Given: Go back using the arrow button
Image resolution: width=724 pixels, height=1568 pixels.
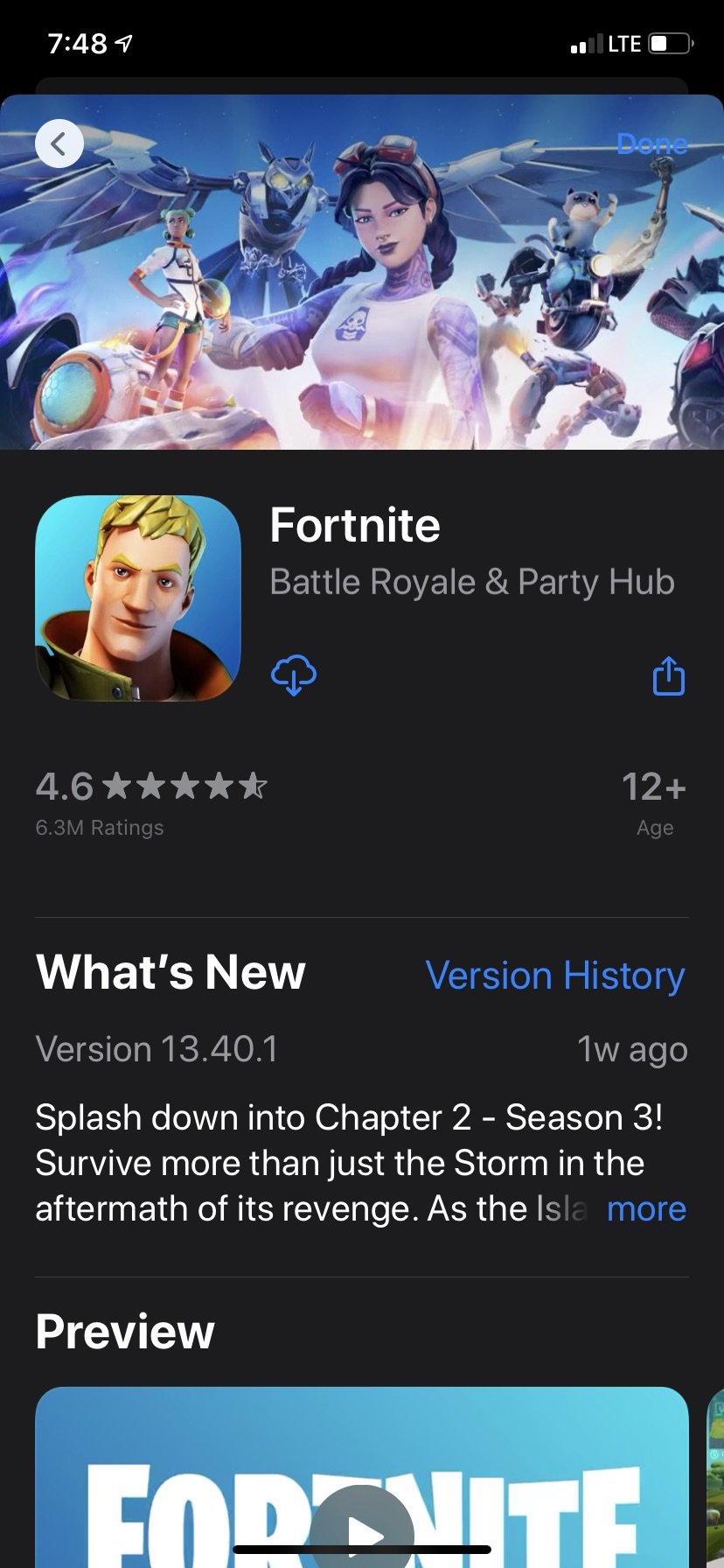Looking at the screenshot, I should [59, 143].
